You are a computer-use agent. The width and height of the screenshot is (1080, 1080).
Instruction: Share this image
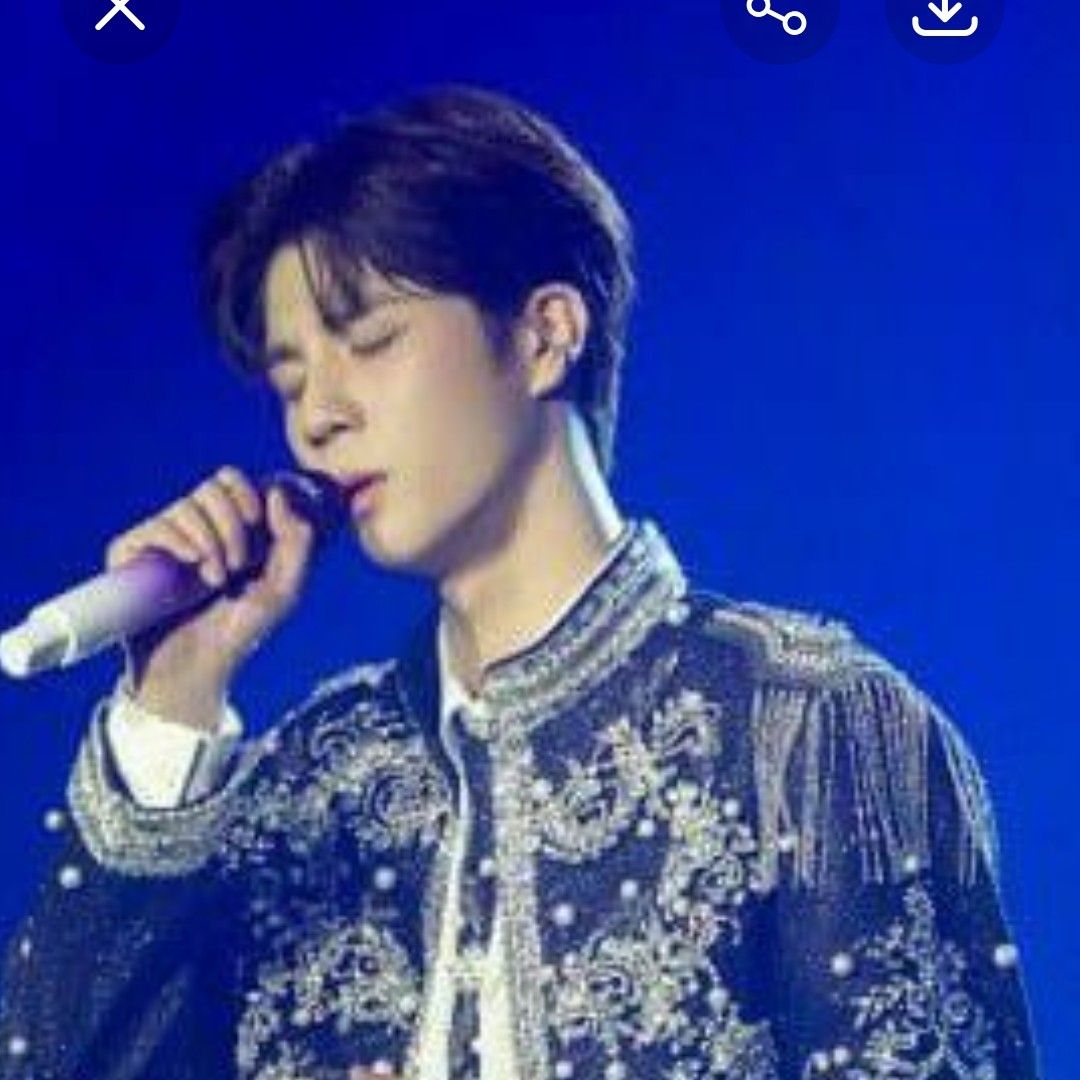[x=778, y=12]
